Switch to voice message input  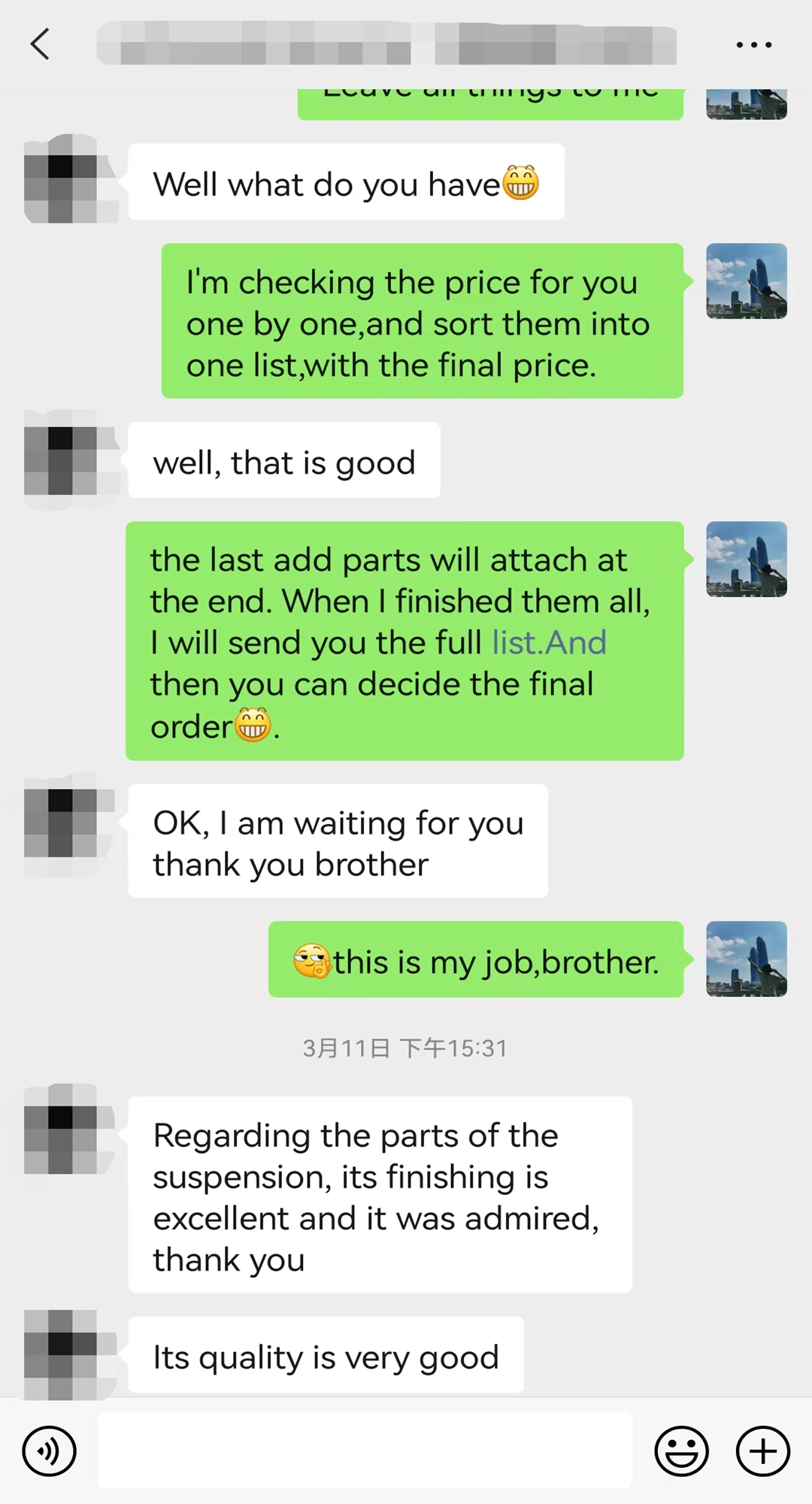(x=49, y=1451)
